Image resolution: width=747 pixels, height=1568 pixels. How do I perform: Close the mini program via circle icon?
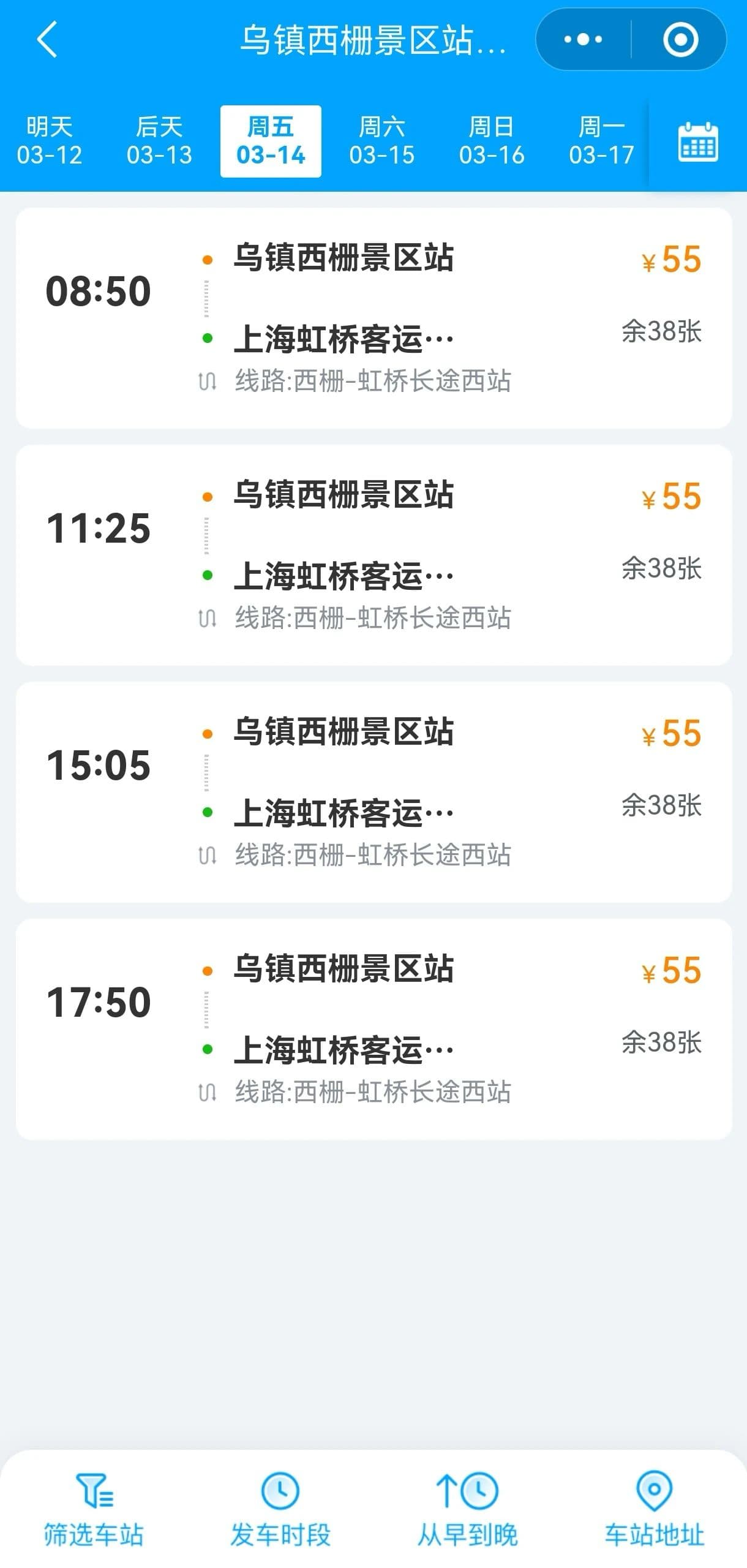tap(680, 40)
